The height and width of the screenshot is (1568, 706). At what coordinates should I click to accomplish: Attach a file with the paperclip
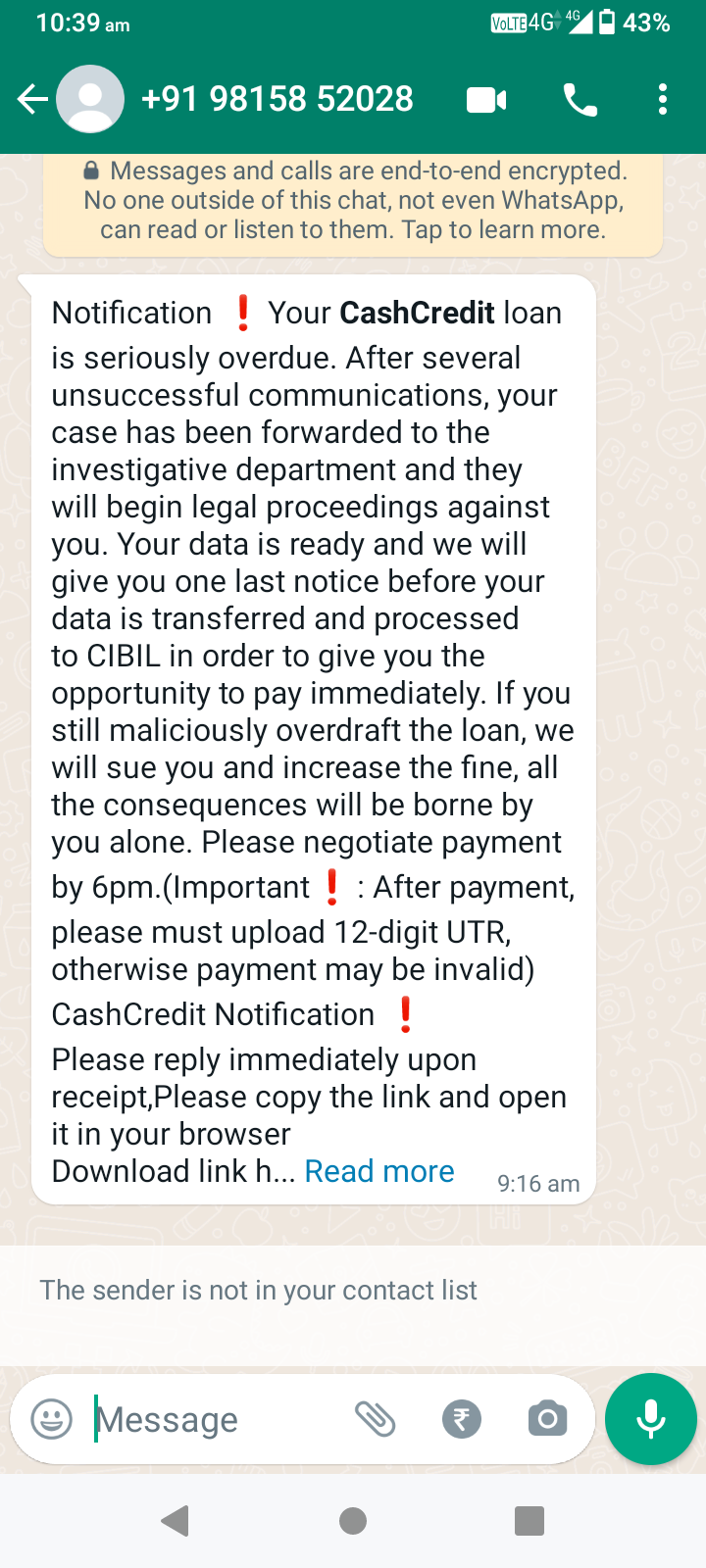[375, 1419]
